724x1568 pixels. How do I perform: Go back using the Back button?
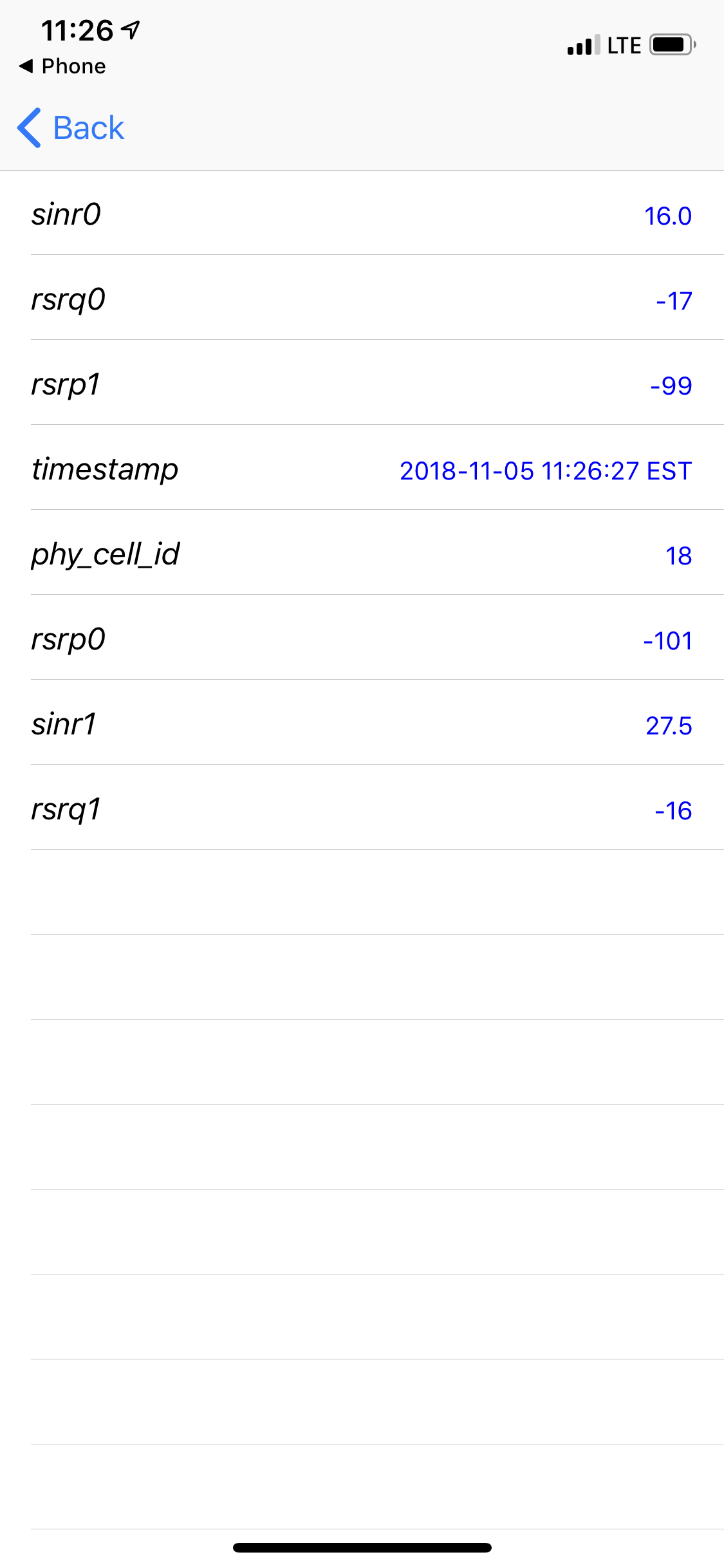tap(71, 128)
